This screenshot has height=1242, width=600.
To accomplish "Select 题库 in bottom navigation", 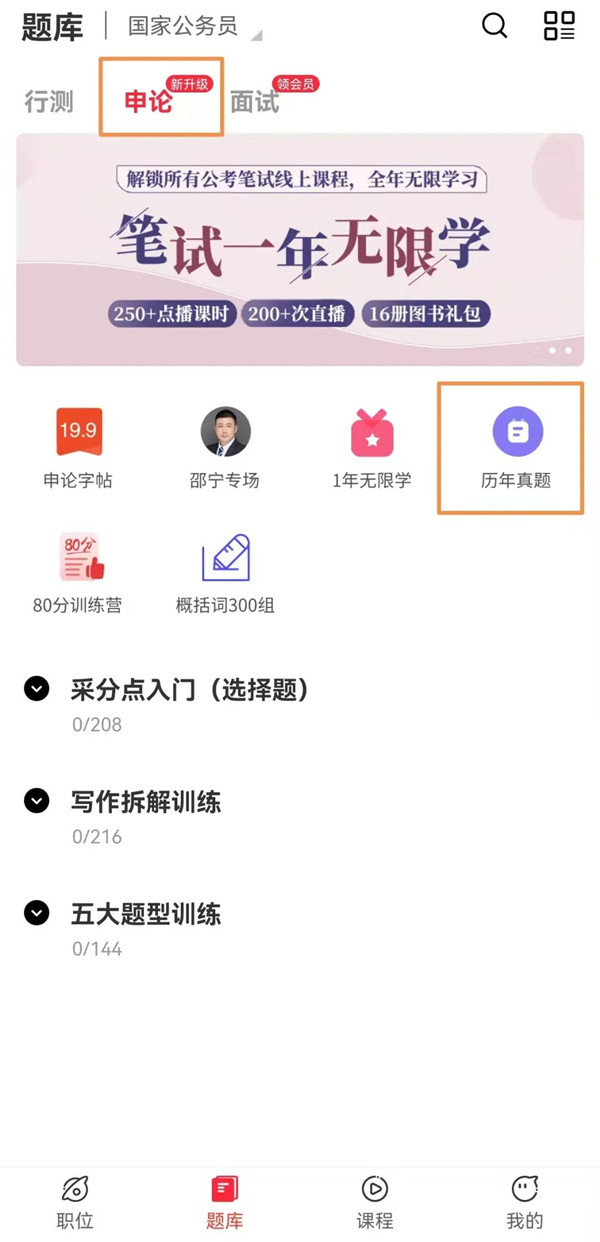I will click(225, 1202).
